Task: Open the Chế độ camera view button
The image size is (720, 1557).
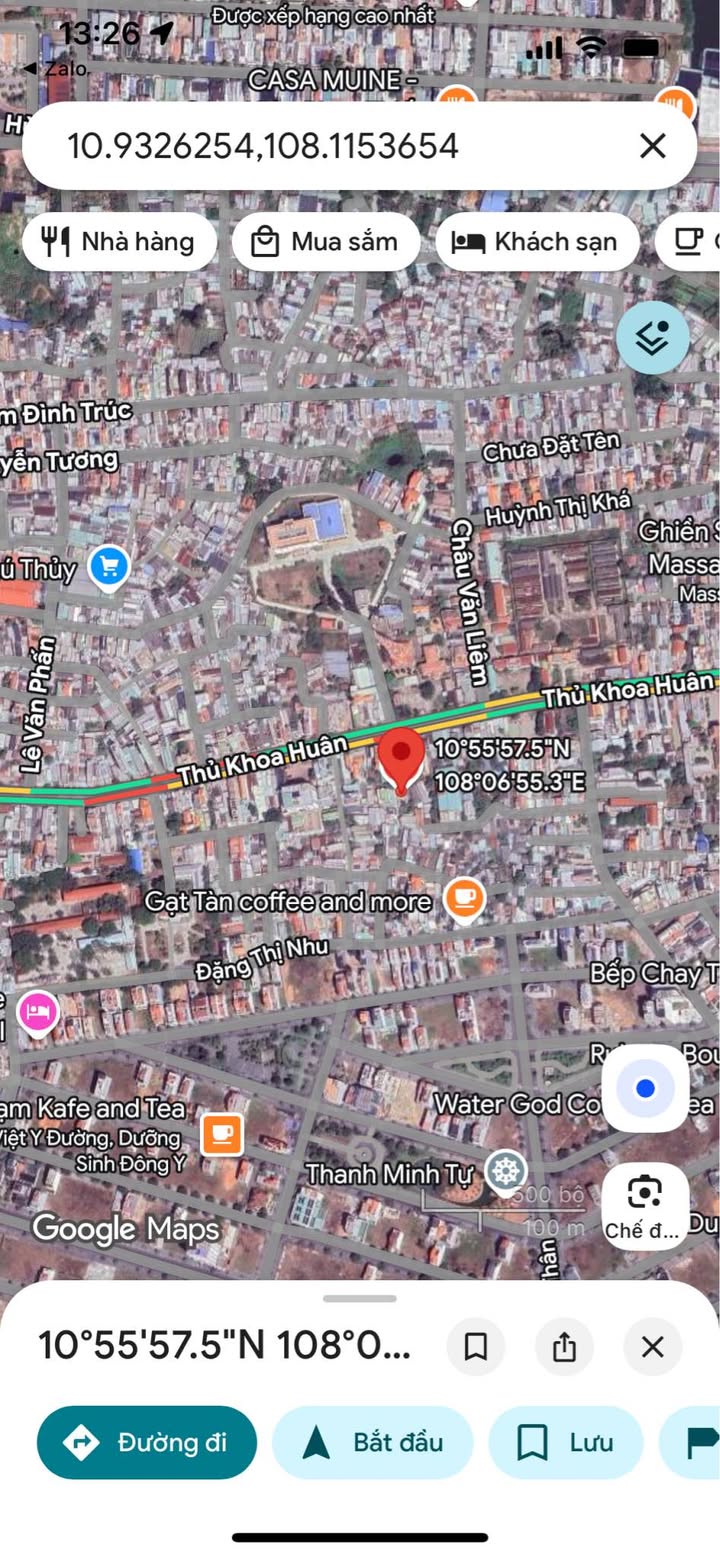Action: [645, 1206]
